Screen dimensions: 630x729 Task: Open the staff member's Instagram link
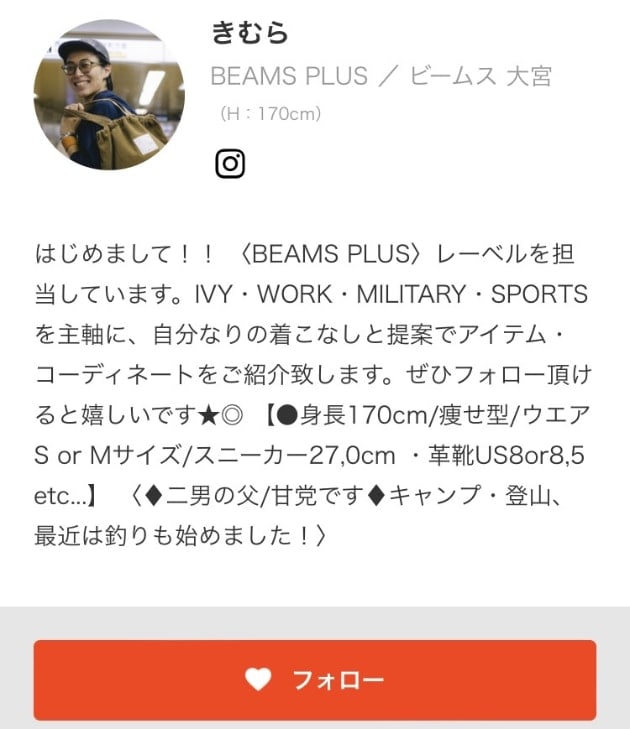tap(230, 163)
